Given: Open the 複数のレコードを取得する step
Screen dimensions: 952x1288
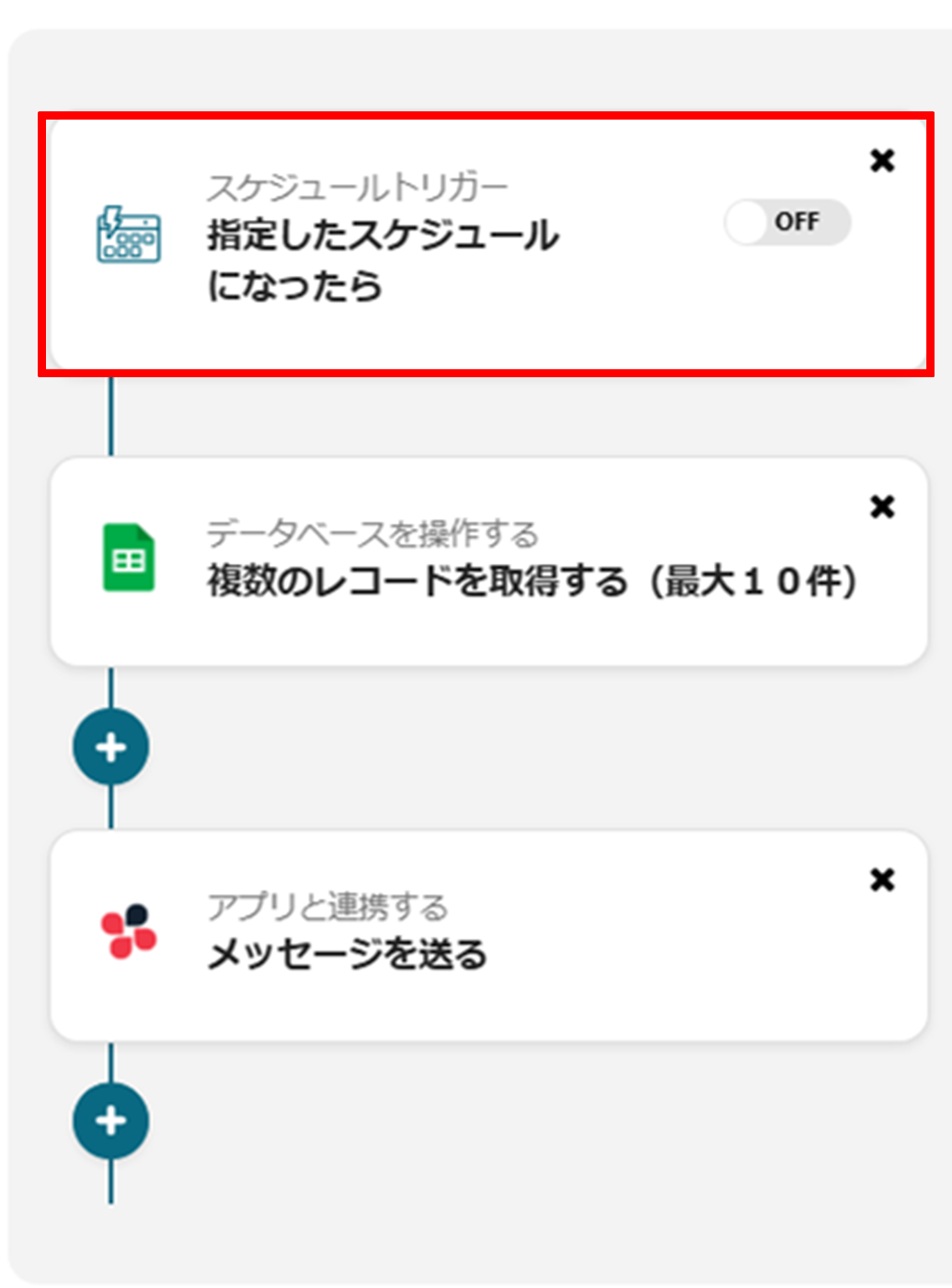Looking at the screenshot, I should pos(531,581).
